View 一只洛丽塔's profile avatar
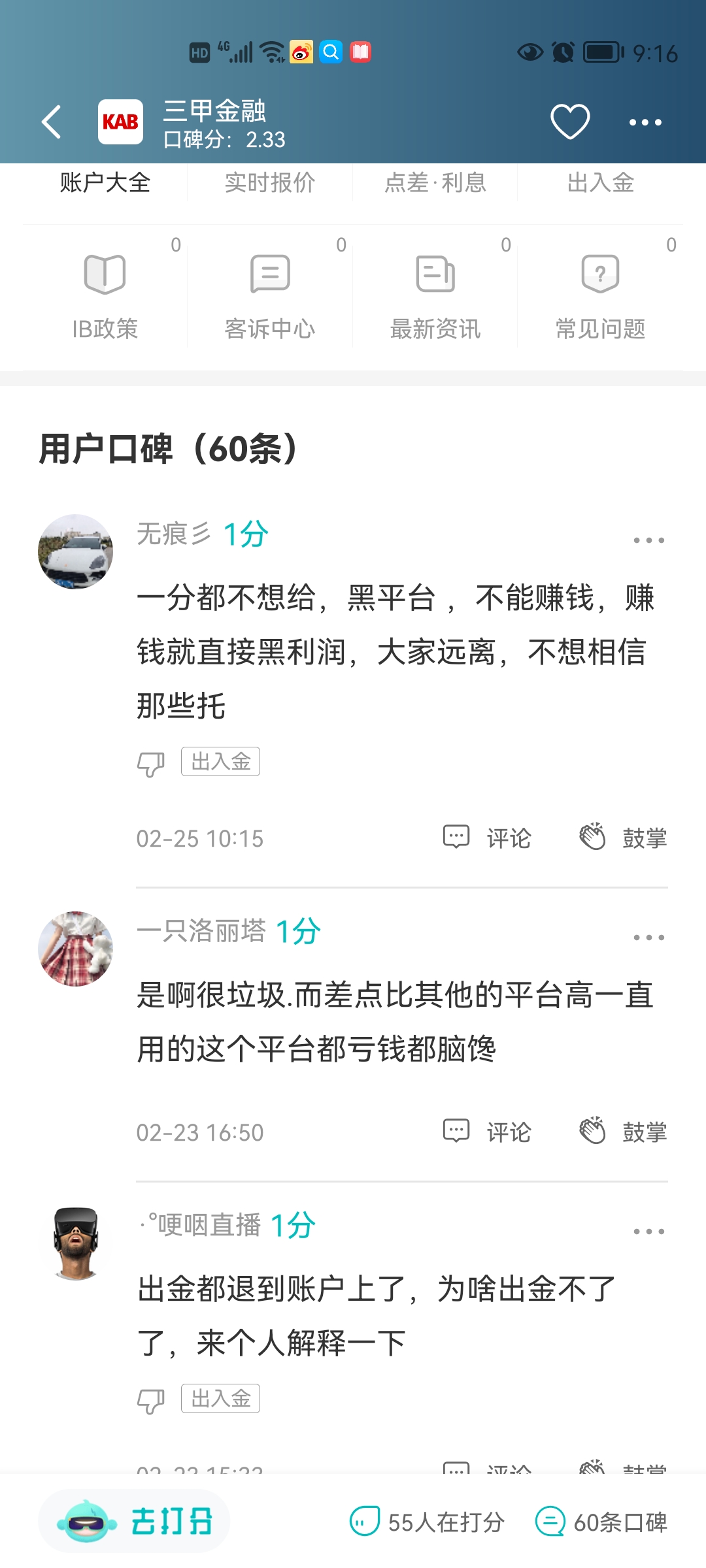The height and width of the screenshot is (1568, 706). [x=76, y=949]
